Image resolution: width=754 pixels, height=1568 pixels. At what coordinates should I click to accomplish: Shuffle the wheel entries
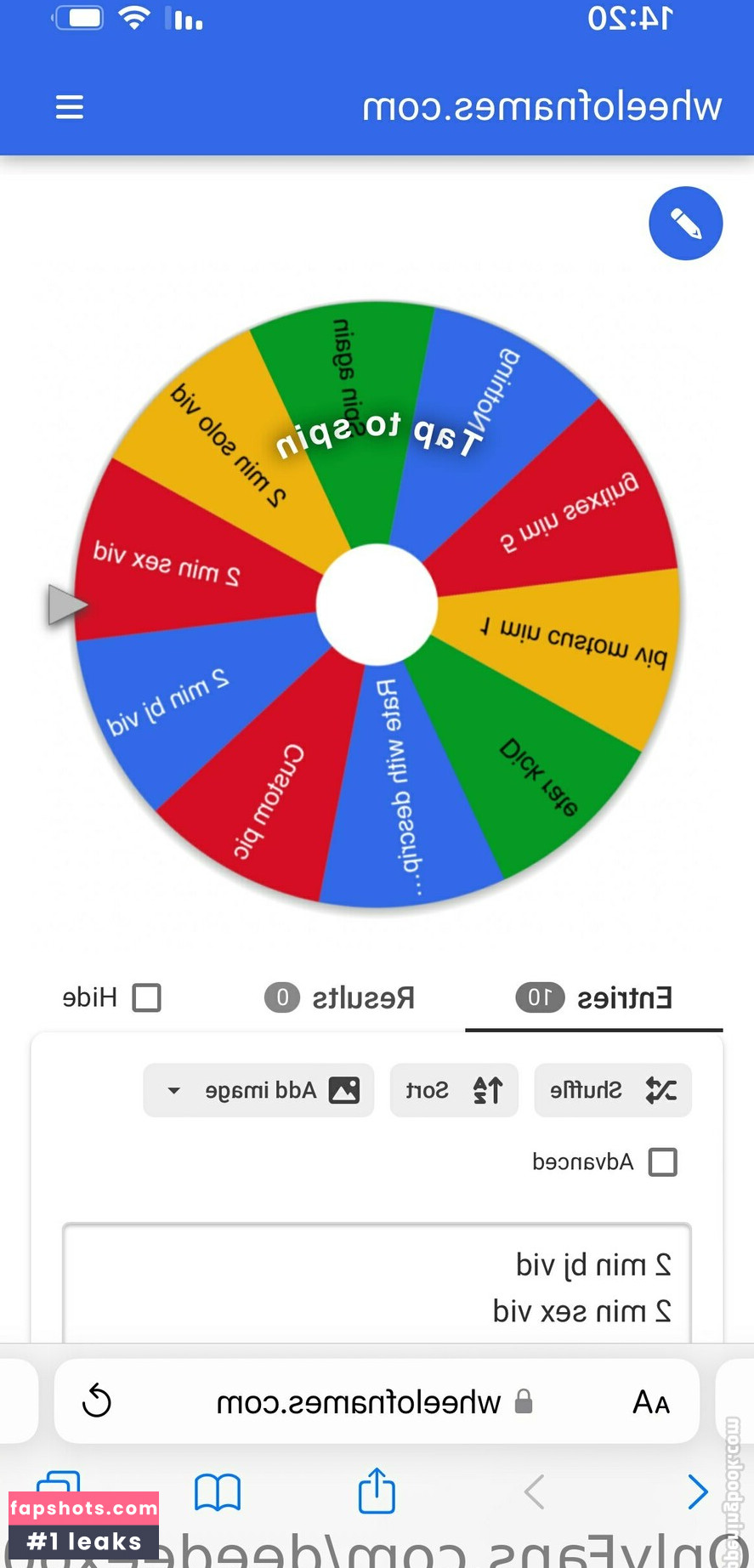point(613,1090)
